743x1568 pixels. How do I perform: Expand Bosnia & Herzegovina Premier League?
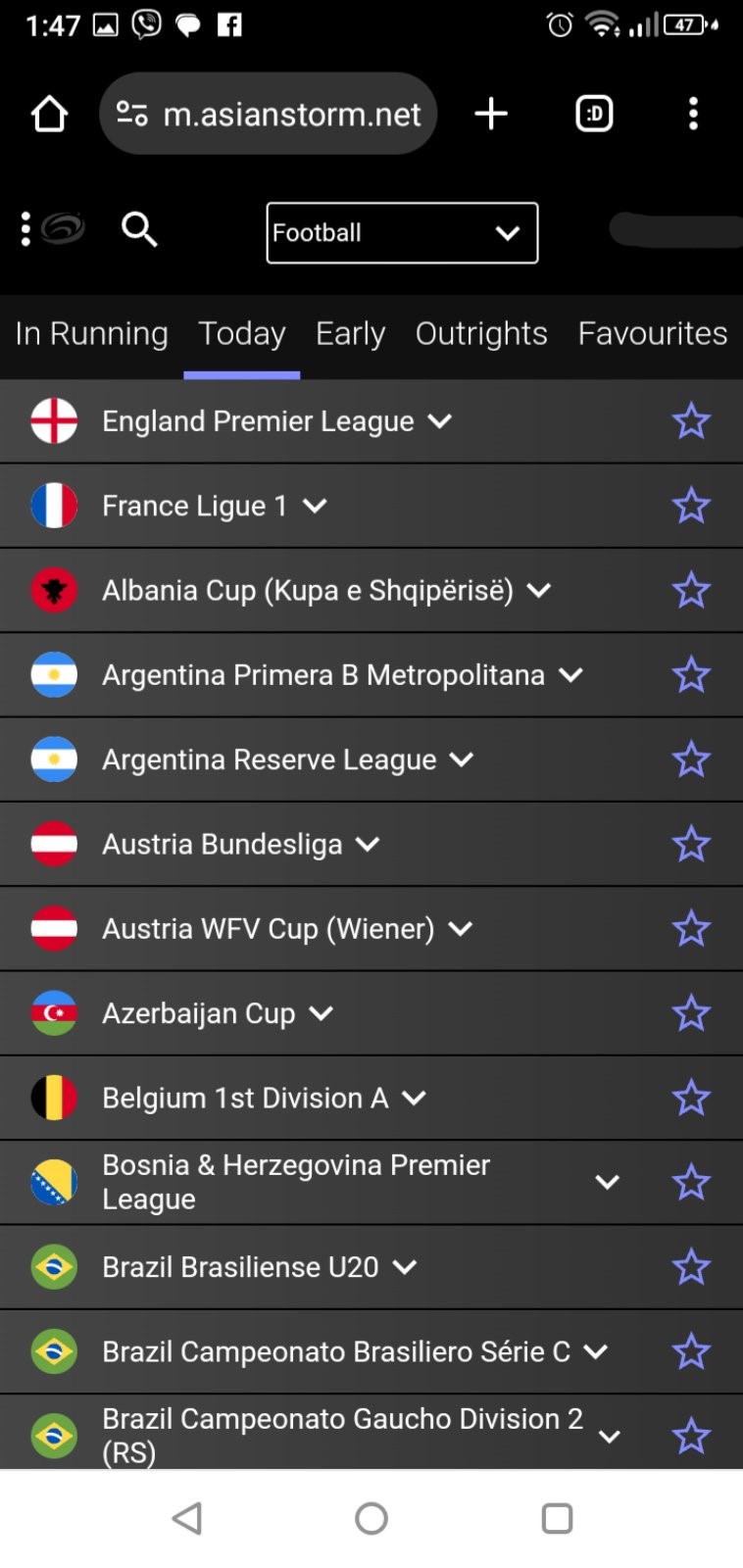pos(371,1182)
